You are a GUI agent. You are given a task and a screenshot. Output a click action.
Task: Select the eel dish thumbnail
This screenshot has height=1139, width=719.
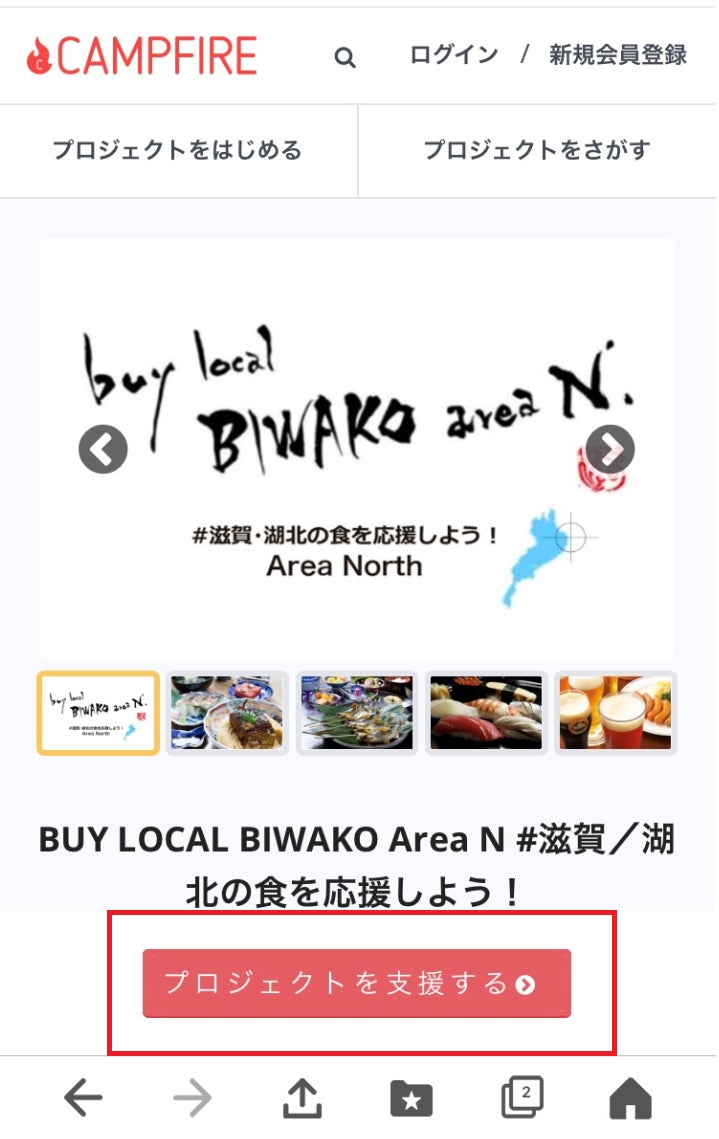[x=227, y=713]
